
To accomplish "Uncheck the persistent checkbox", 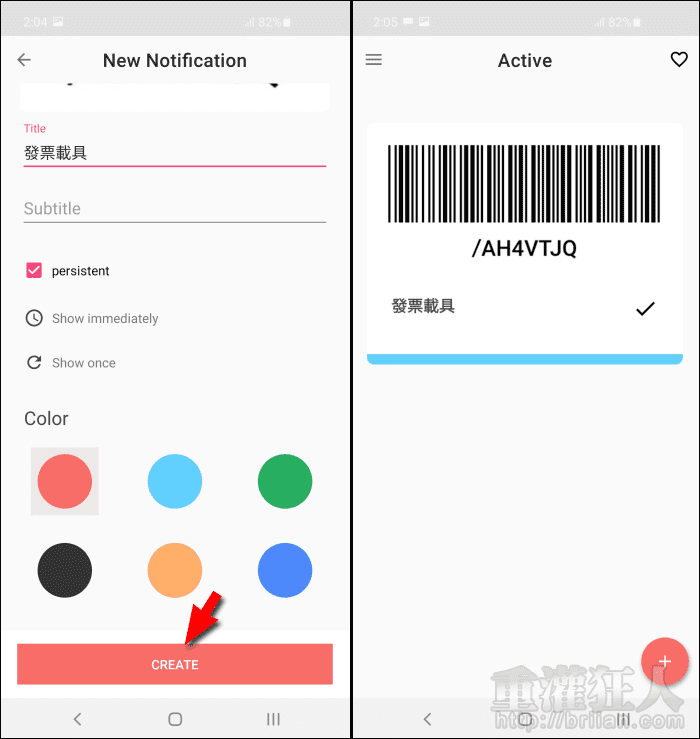I will 34,270.
